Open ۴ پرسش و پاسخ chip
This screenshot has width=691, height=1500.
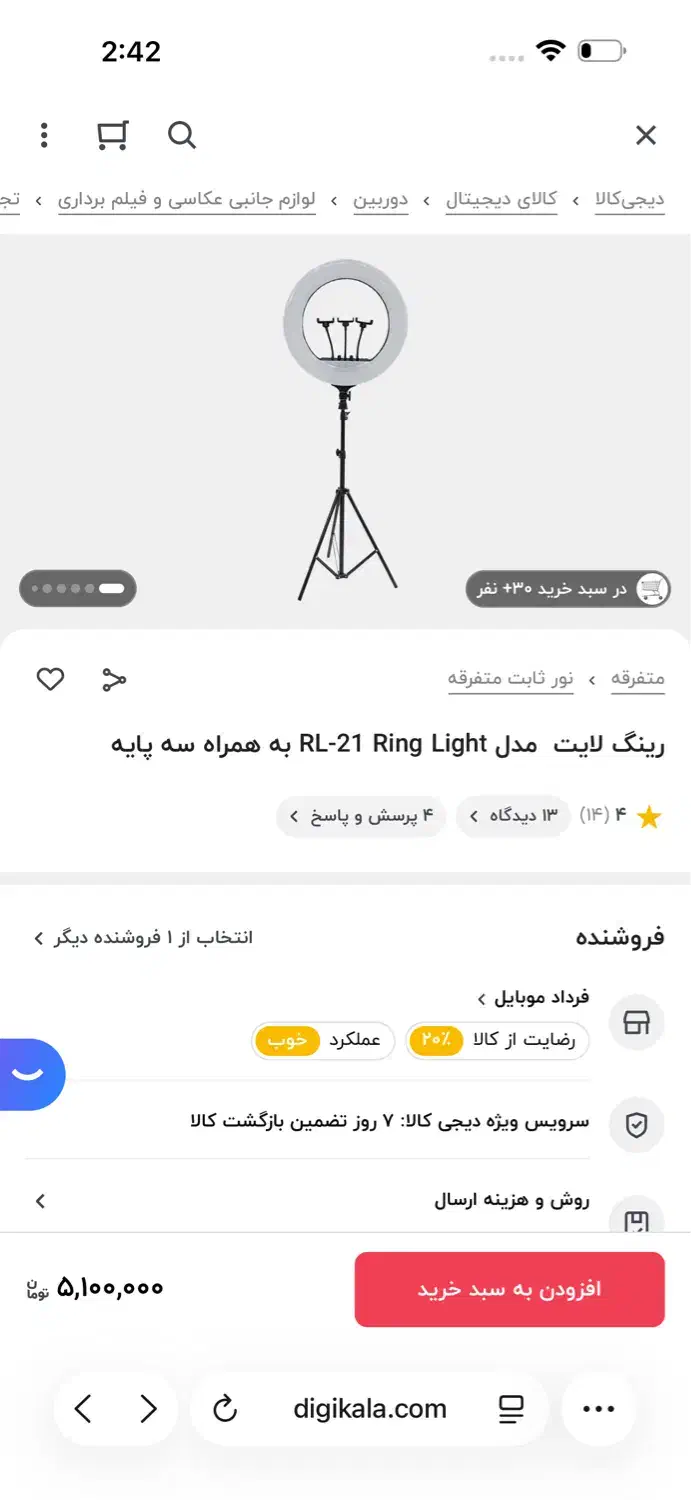[361, 816]
